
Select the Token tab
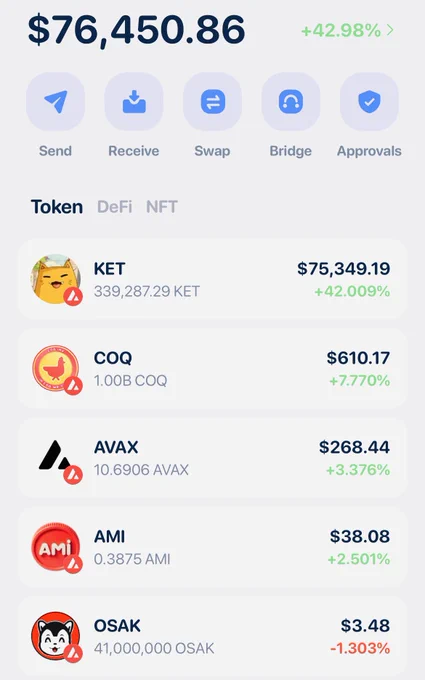[57, 207]
